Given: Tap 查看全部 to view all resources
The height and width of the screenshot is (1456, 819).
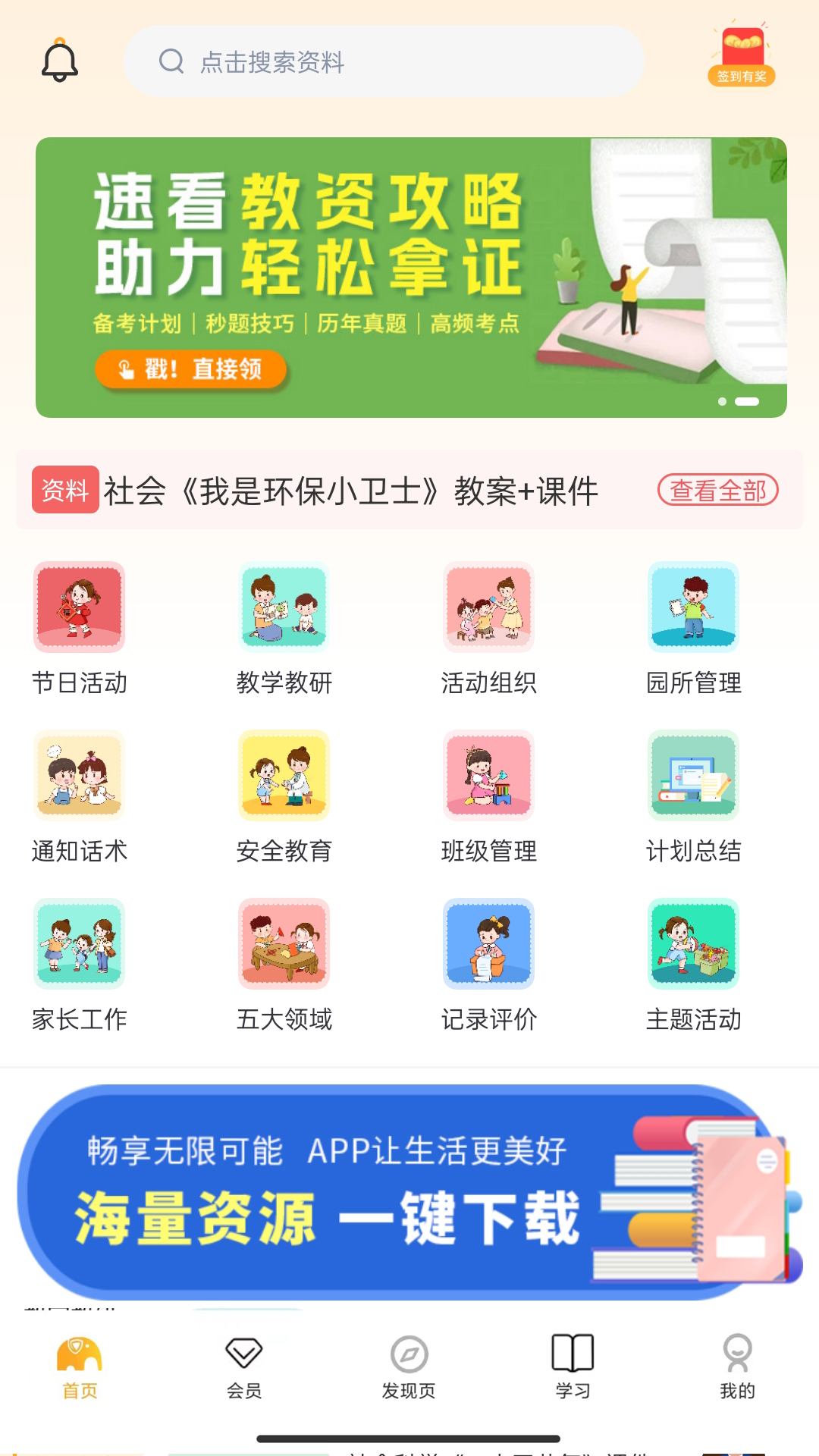Looking at the screenshot, I should click(718, 490).
